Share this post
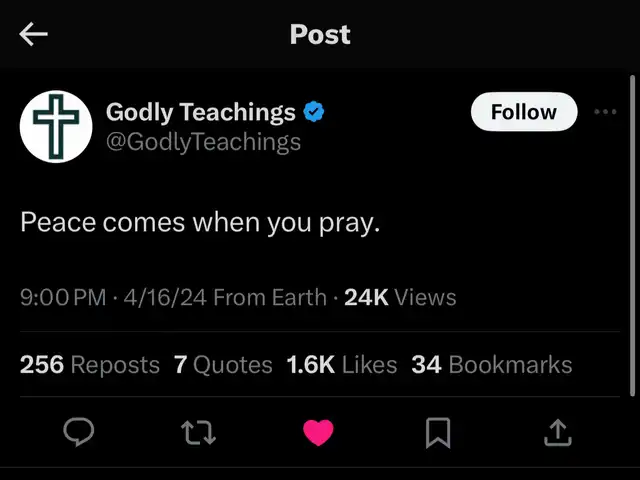The image size is (640, 480). point(557,432)
